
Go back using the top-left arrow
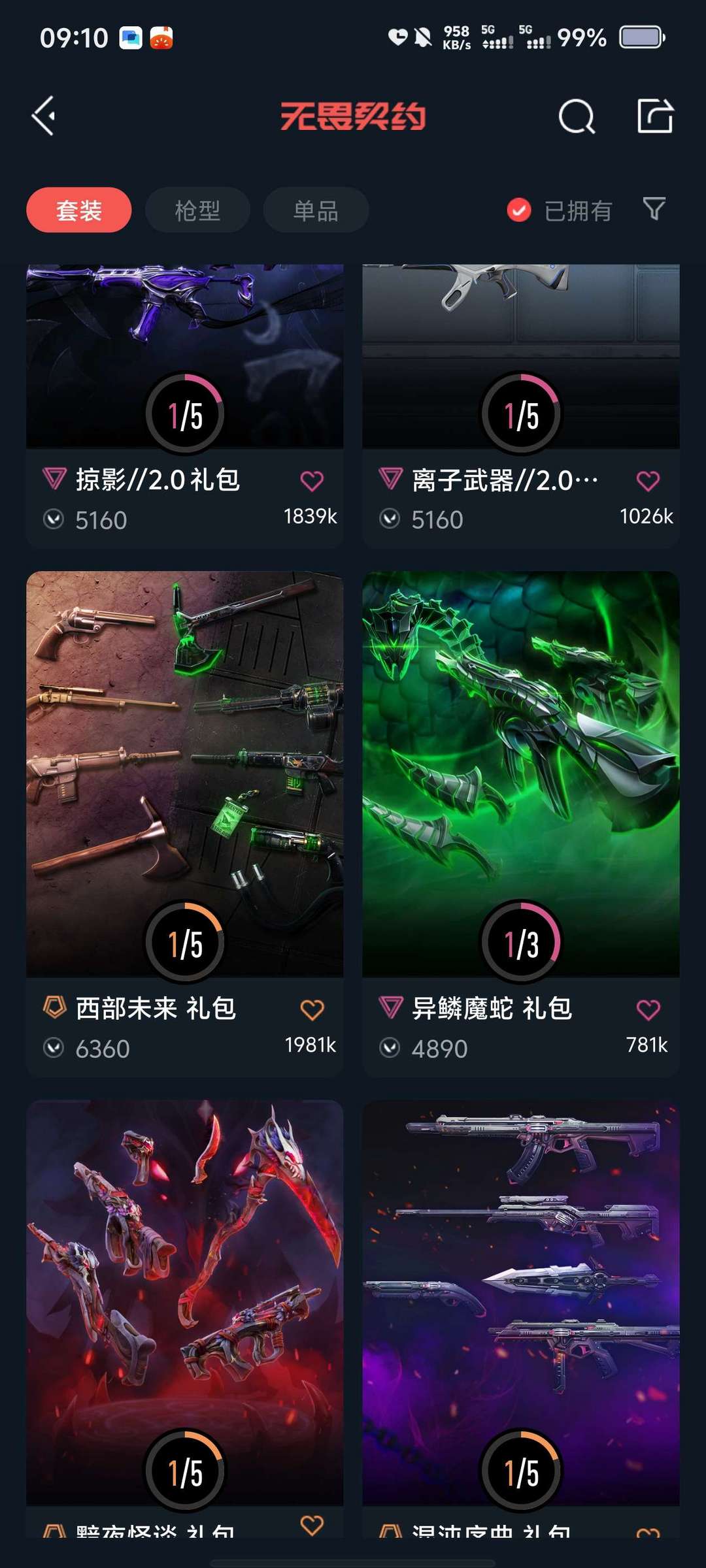(x=44, y=116)
